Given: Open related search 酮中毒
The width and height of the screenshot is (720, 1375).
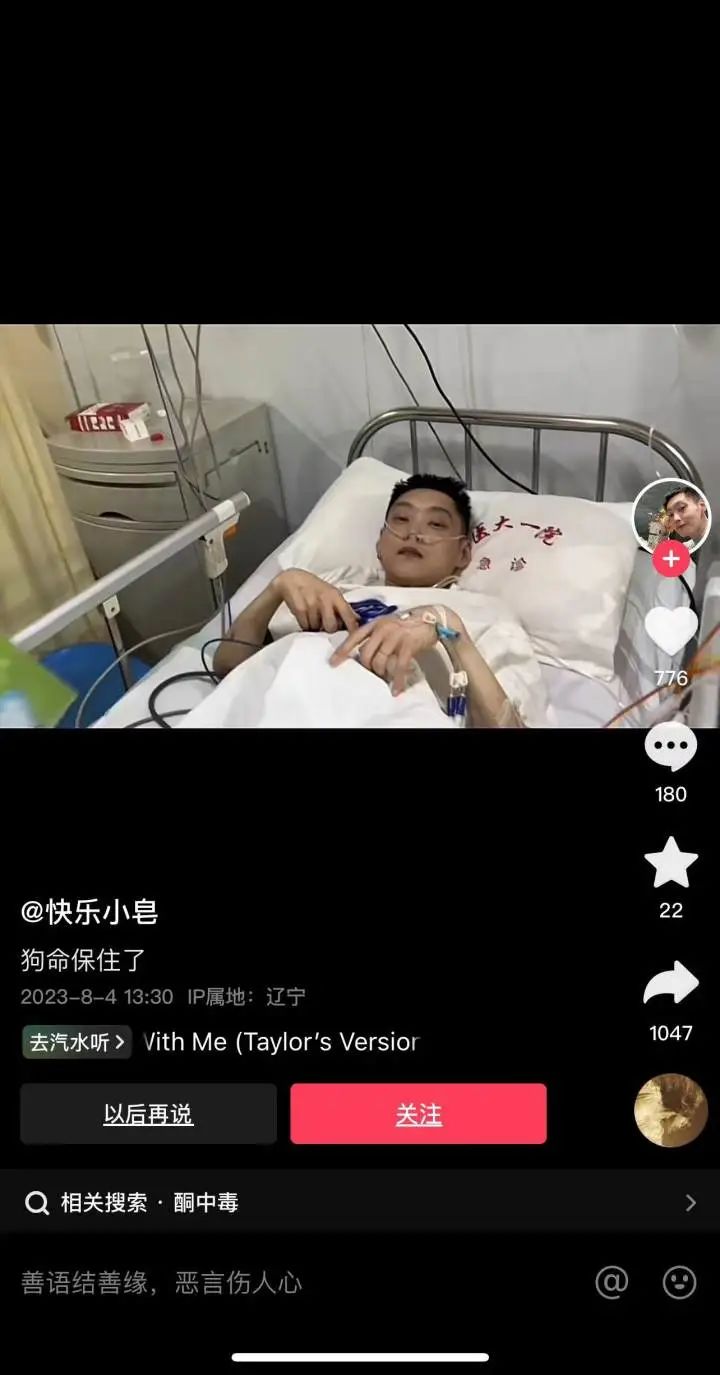Looking at the screenshot, I should tap(360, 1203).
